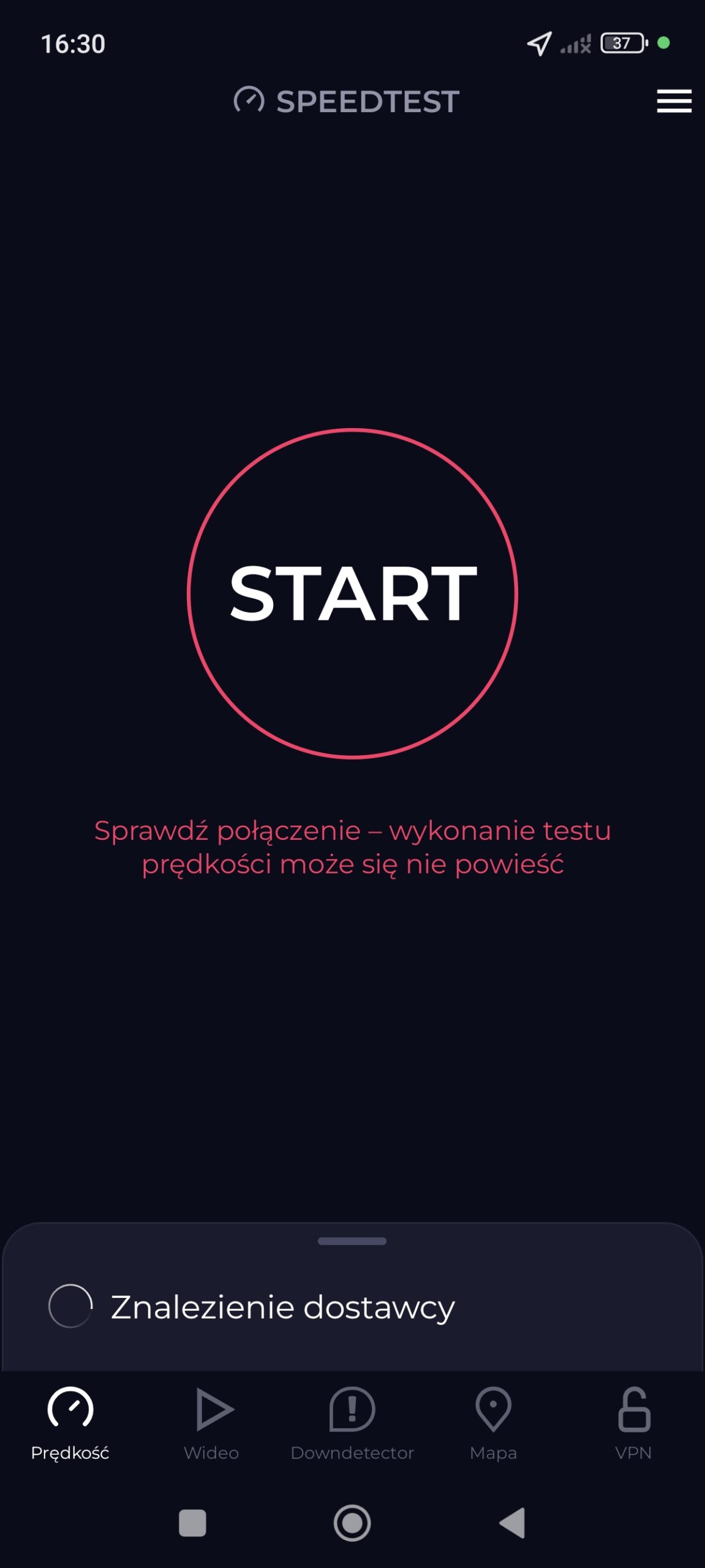Go back with the system back button
705x1568 pixels.
(513, 1523)
